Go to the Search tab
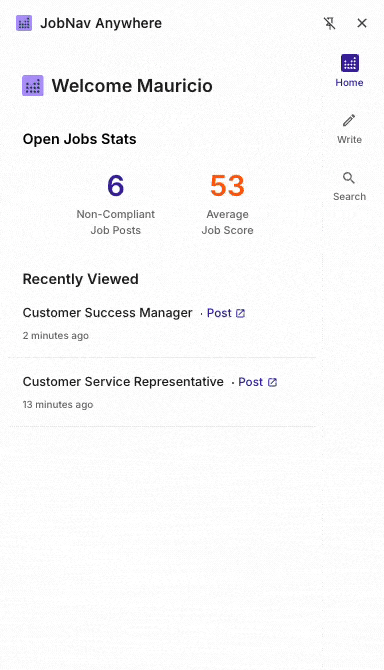384x670 pixels. pyautogui.click(x=349, y=186)
